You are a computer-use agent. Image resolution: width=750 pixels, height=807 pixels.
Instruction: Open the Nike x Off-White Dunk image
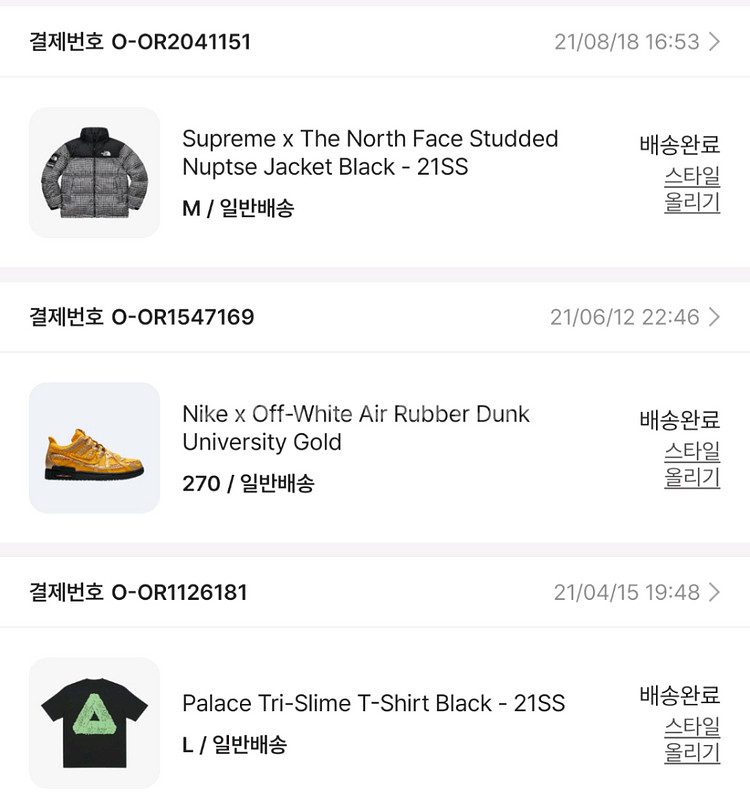[x=95, y=448]
